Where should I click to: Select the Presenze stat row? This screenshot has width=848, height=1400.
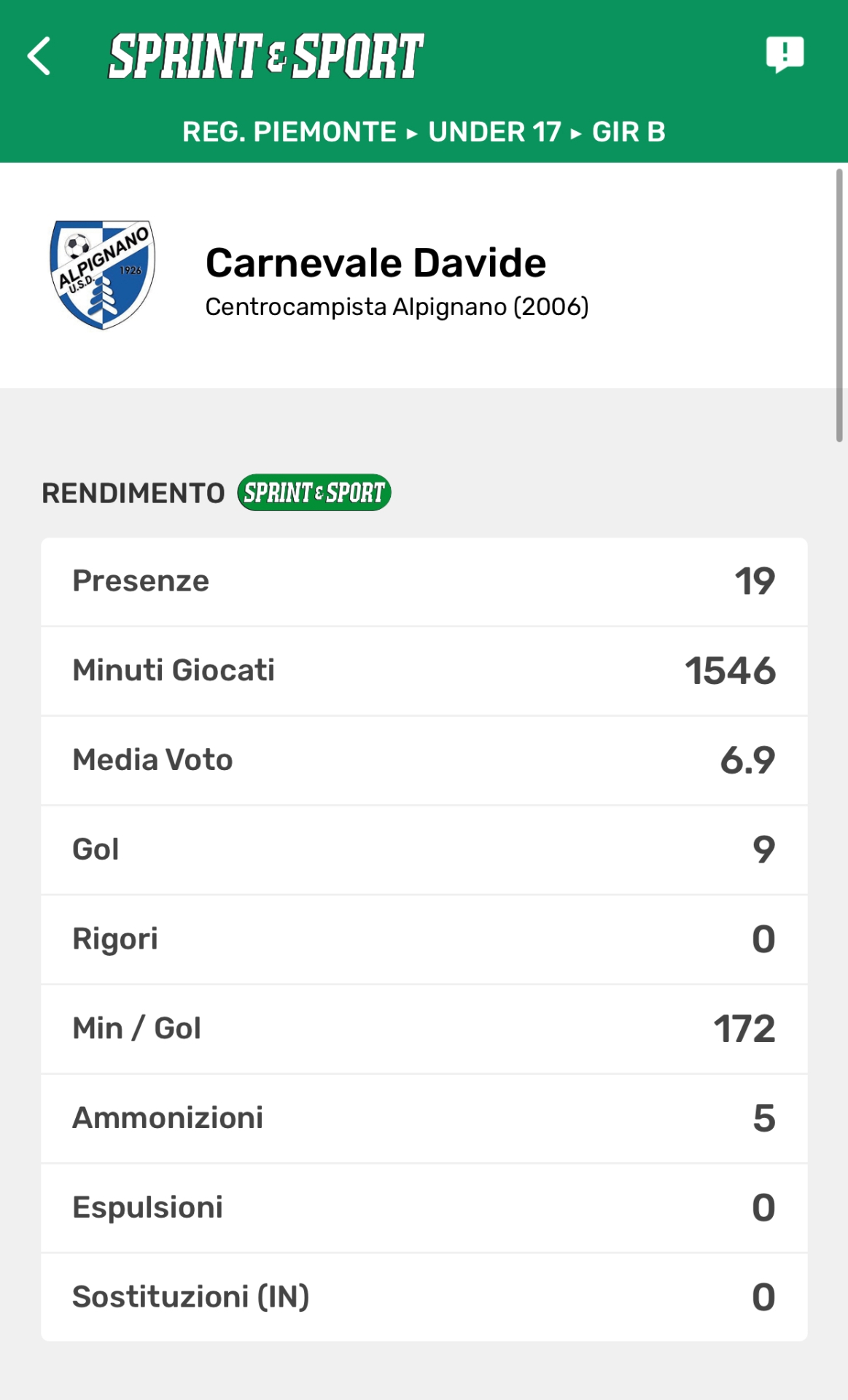point(424,580)
